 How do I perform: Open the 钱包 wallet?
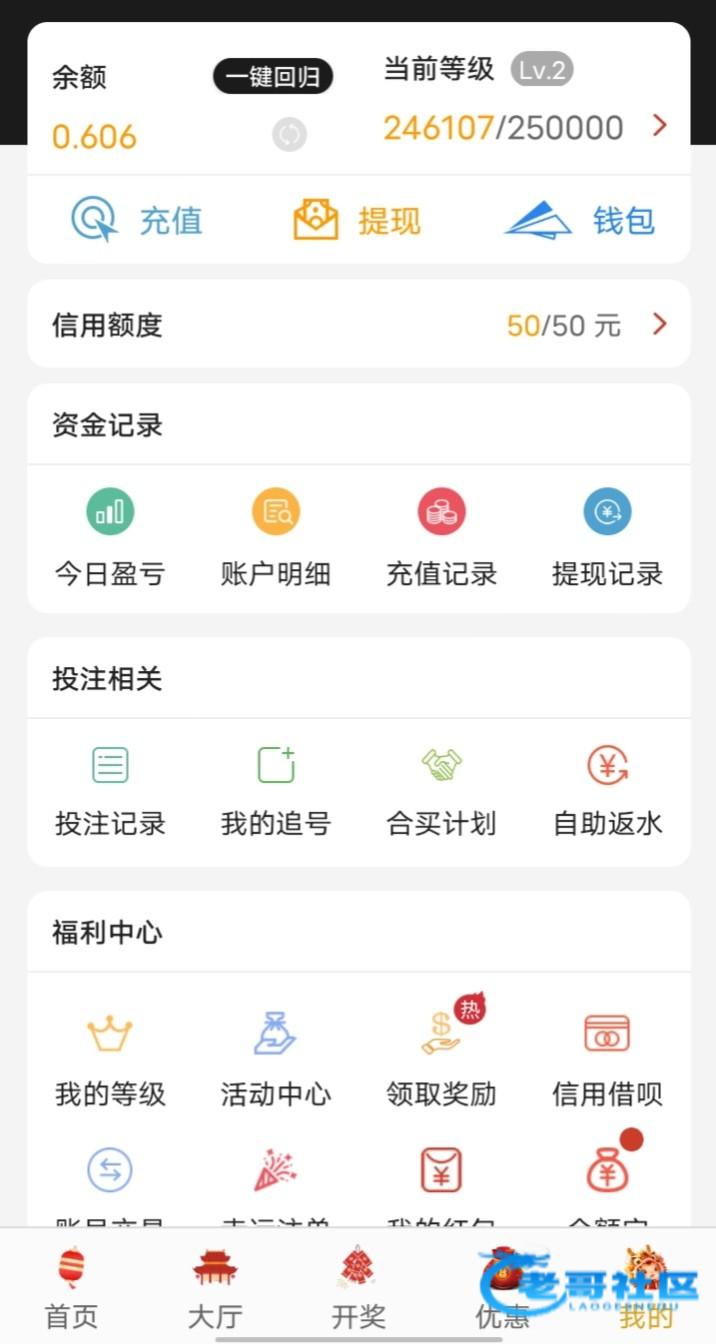[580, 220]
